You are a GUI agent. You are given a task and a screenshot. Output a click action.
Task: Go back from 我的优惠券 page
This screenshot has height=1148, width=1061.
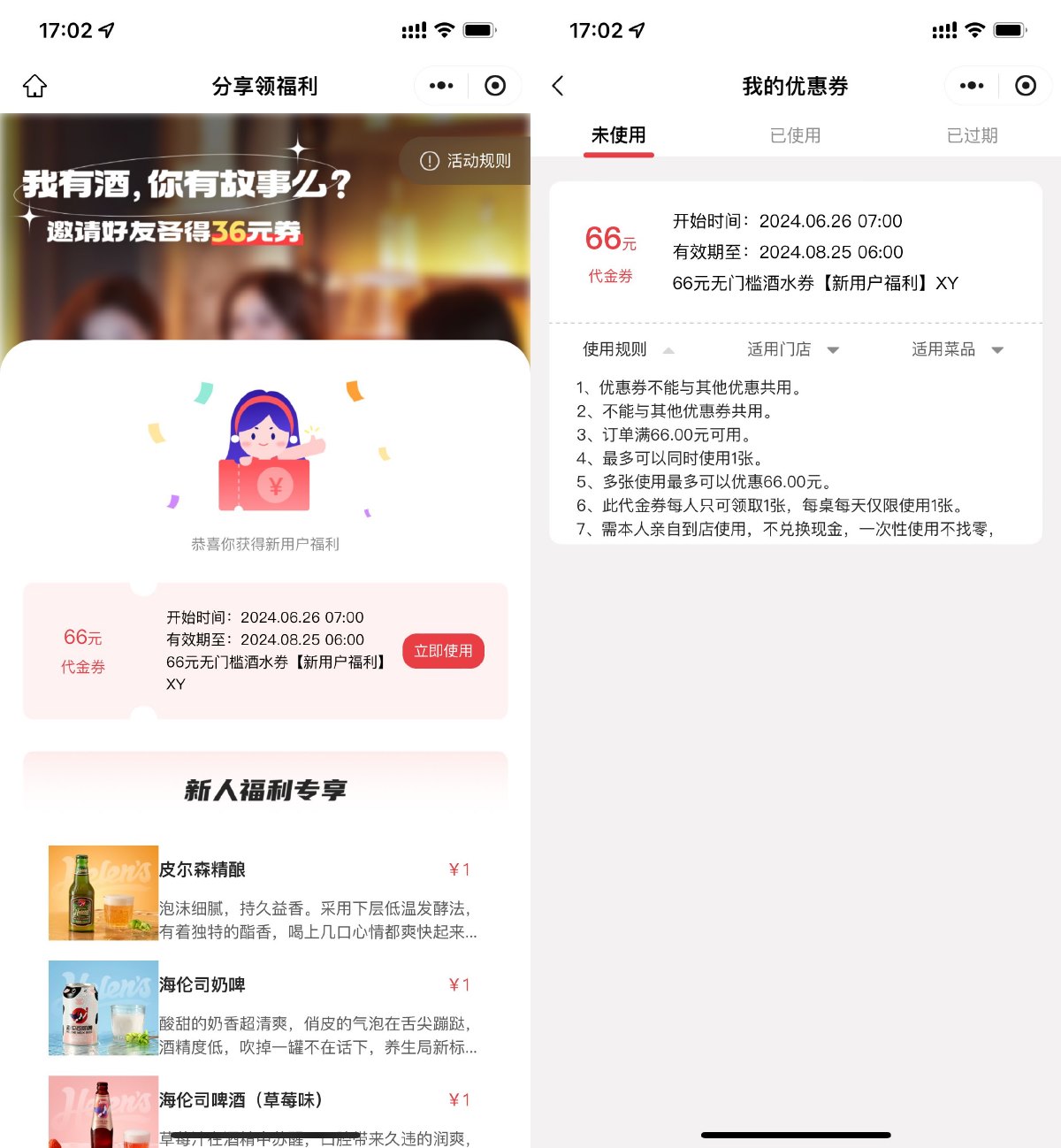(558, 86)
